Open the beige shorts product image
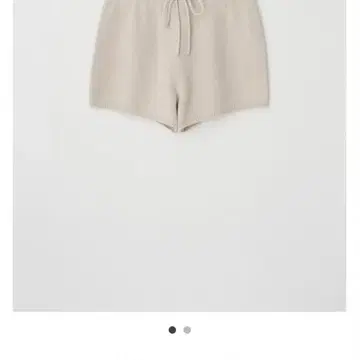Image resolution: width=360 pixels, height=360 pixels. (x=179, y=155)
